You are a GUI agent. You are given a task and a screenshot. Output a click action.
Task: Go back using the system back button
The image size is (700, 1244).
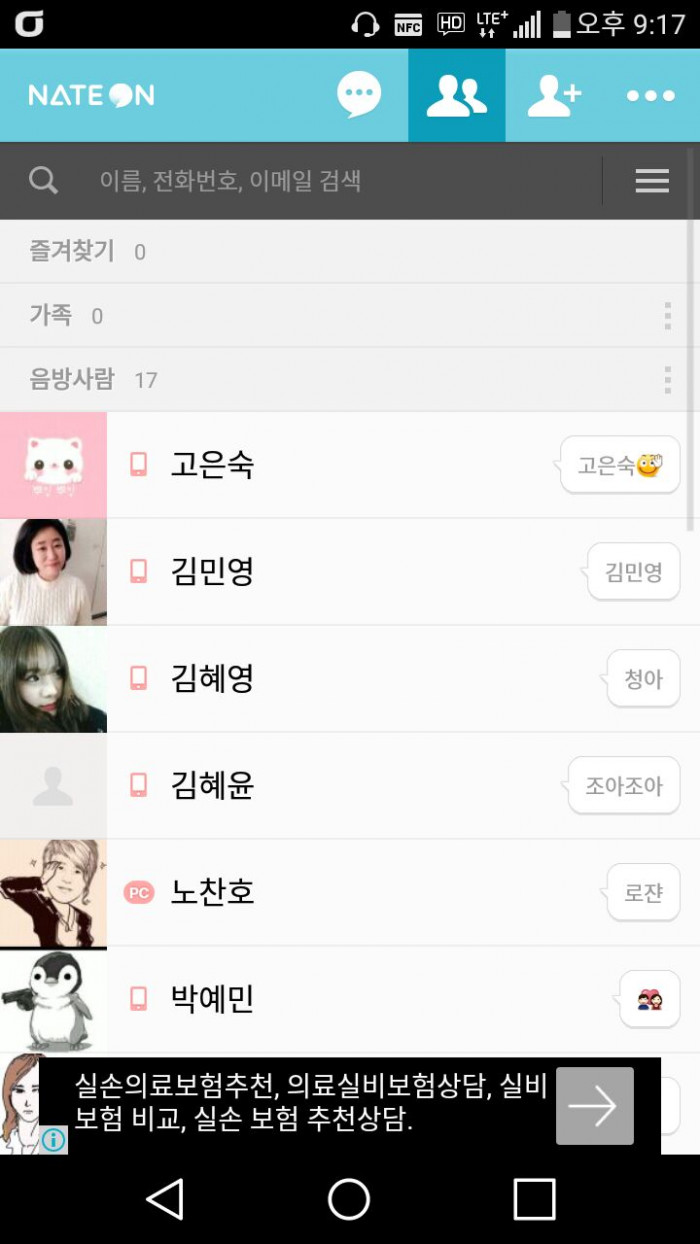pyautogui.click(x=165, y=1199)
